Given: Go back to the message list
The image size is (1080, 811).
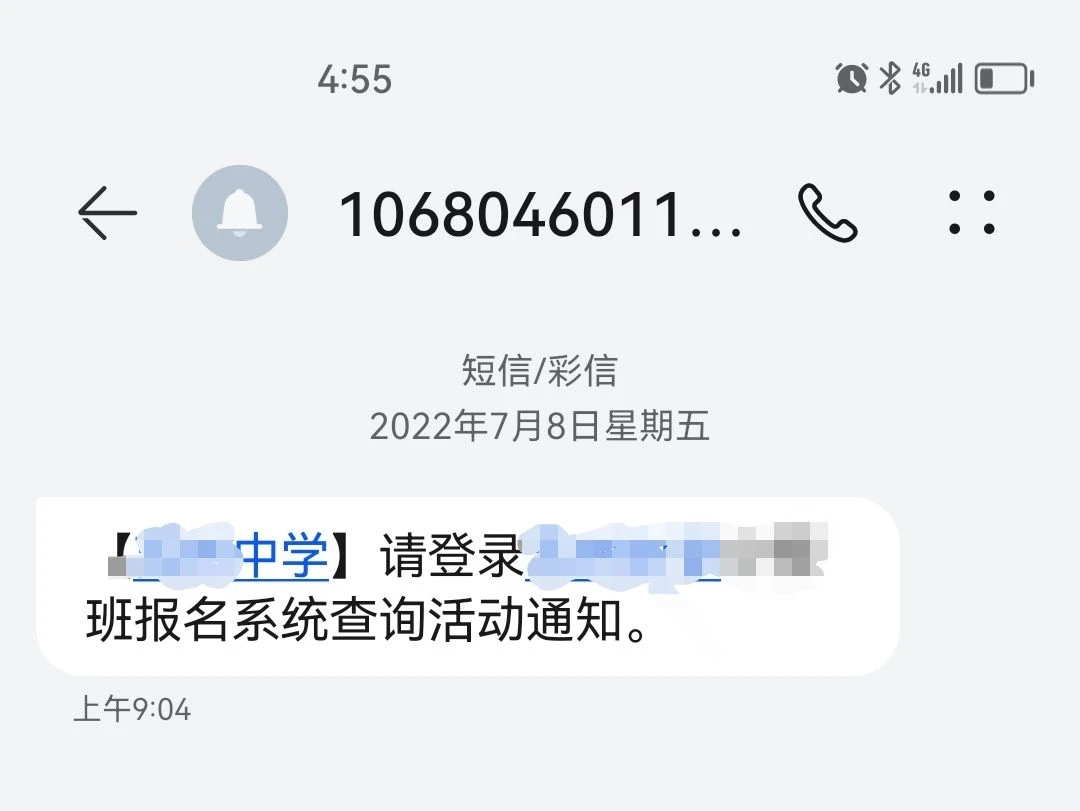Looking at the screenshot, I should 107,213.
